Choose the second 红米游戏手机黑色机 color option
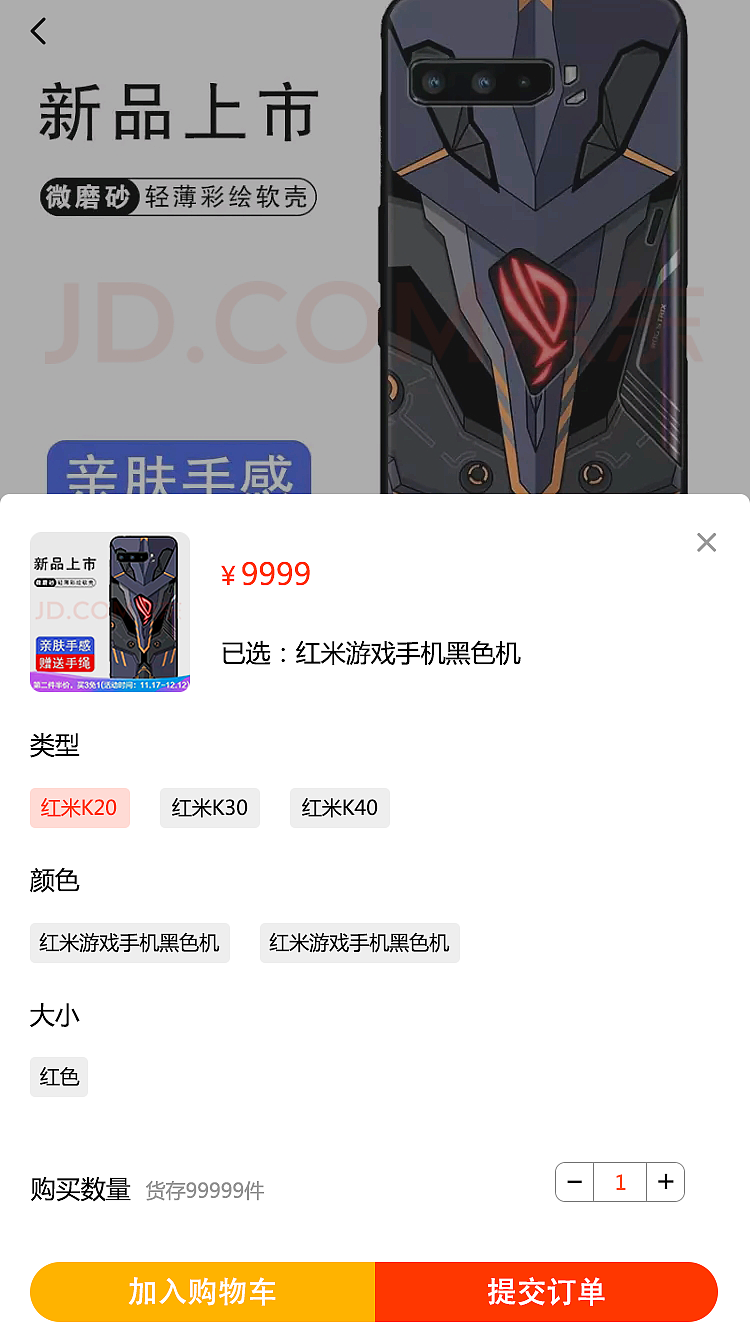 359,942
